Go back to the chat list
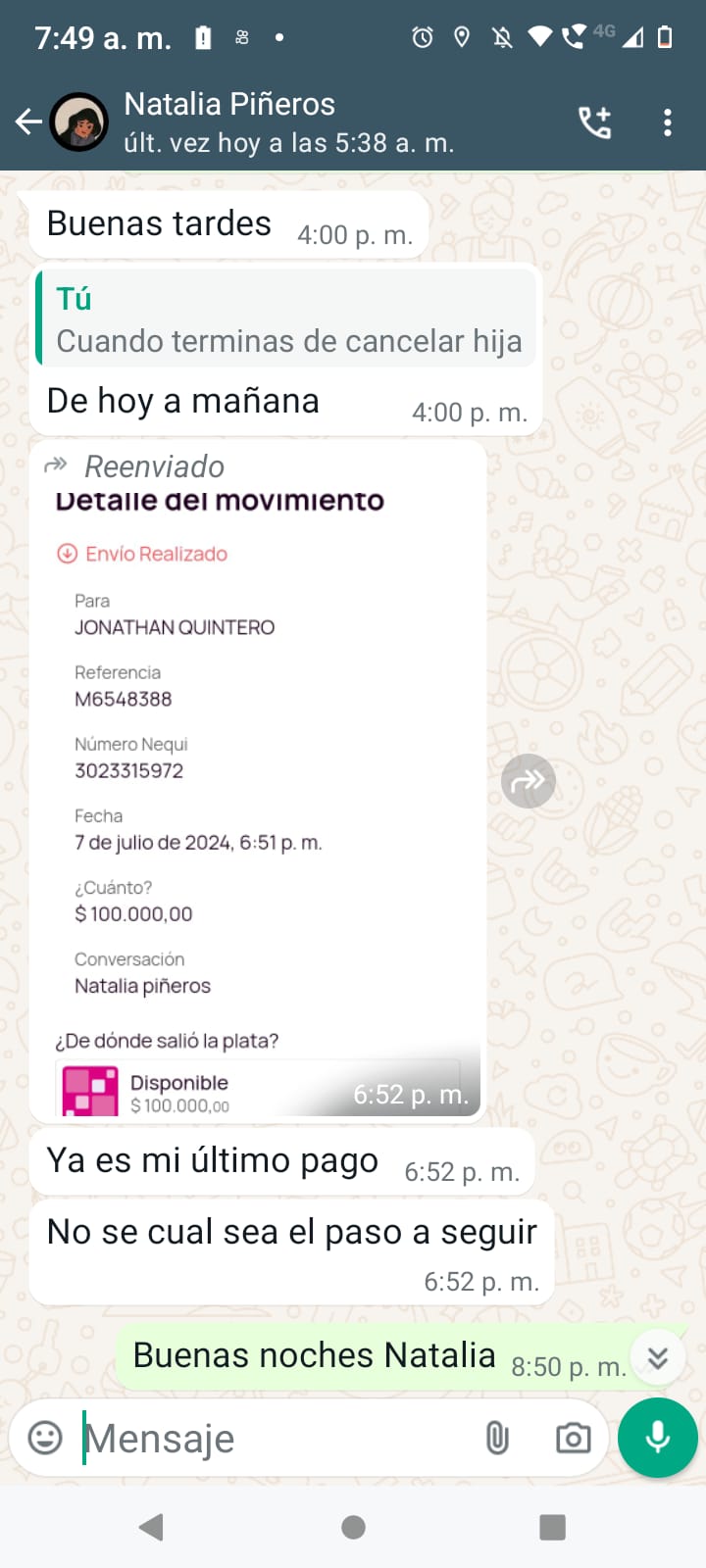 pyautogui.click(x=28, y=122)
